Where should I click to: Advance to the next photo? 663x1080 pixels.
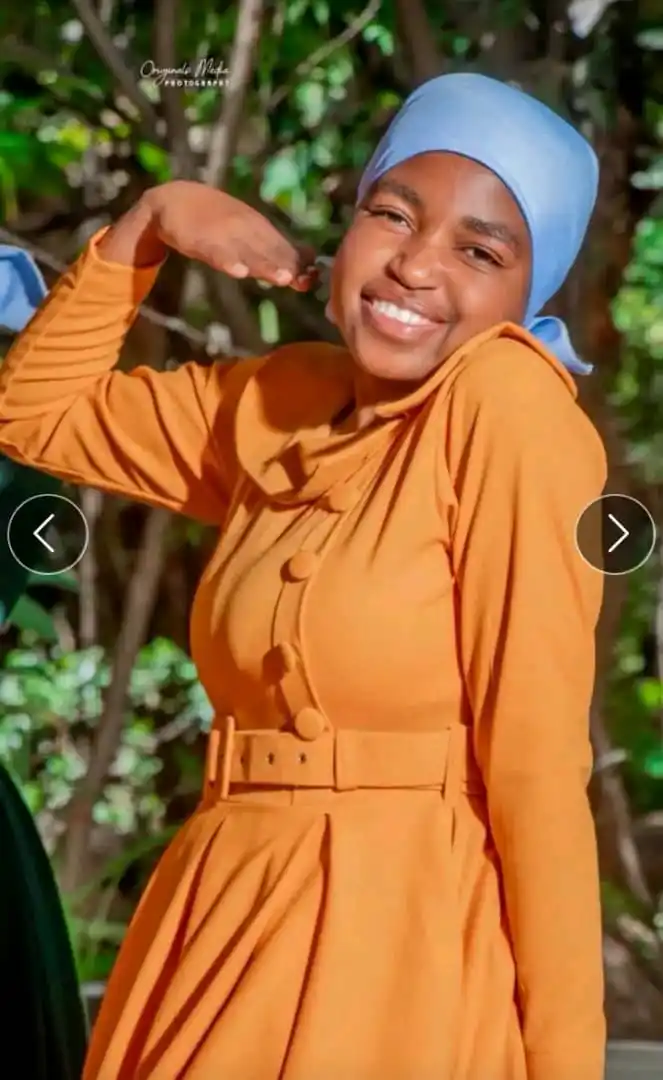click(616, 534)
